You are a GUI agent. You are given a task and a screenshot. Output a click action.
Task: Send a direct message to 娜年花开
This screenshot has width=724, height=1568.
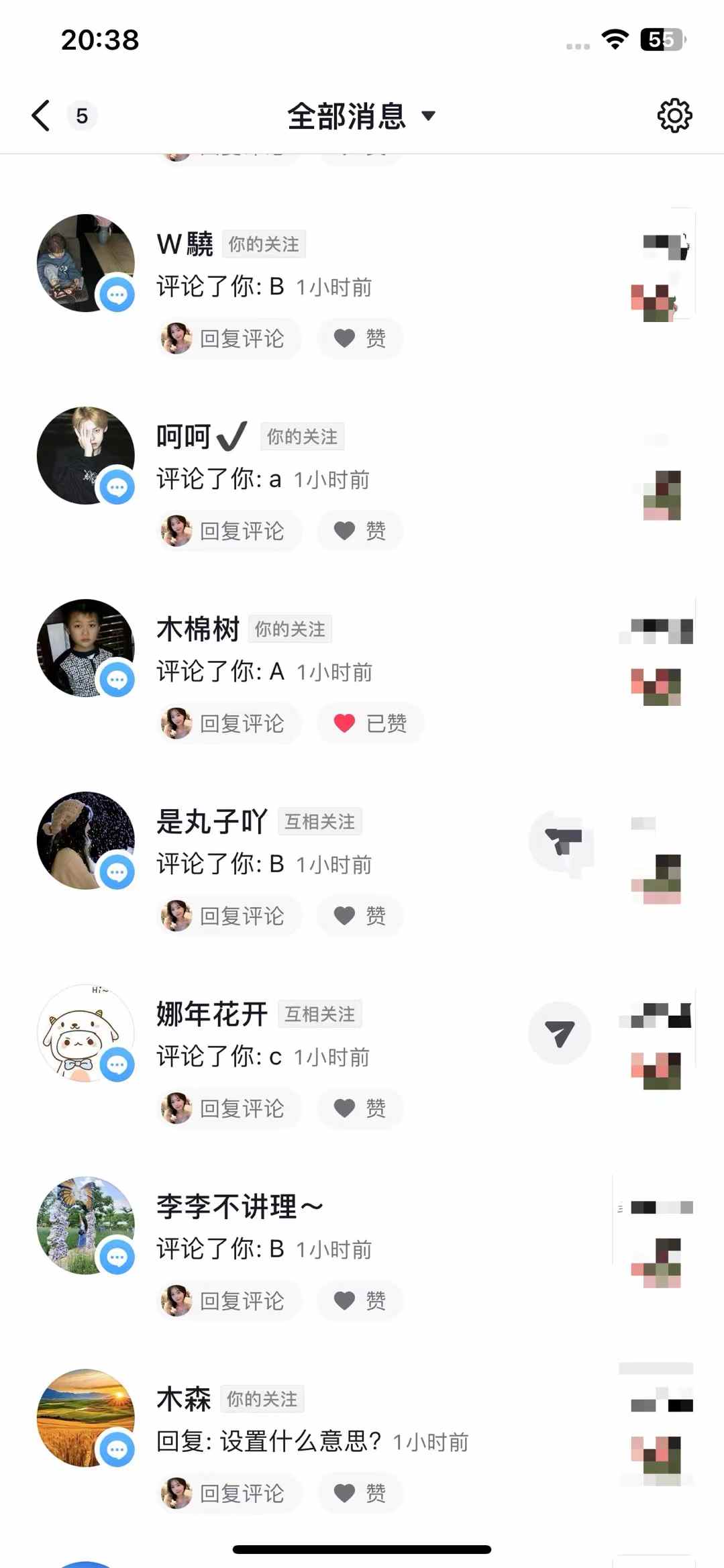[x=559, y=1033]
